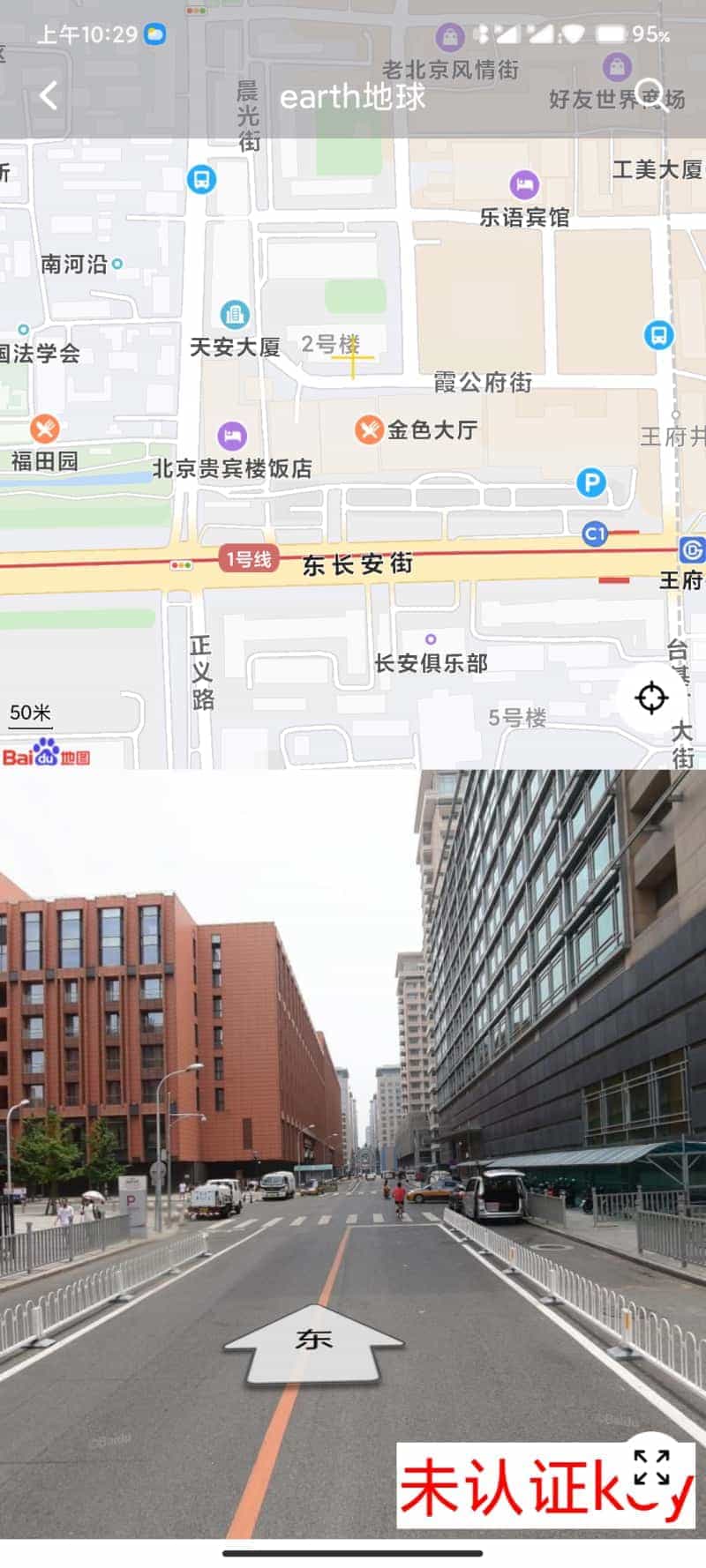Move street view forward with the 东 arrow
This screenshot has height=1568, width=706.
(x=312, y=1341)
